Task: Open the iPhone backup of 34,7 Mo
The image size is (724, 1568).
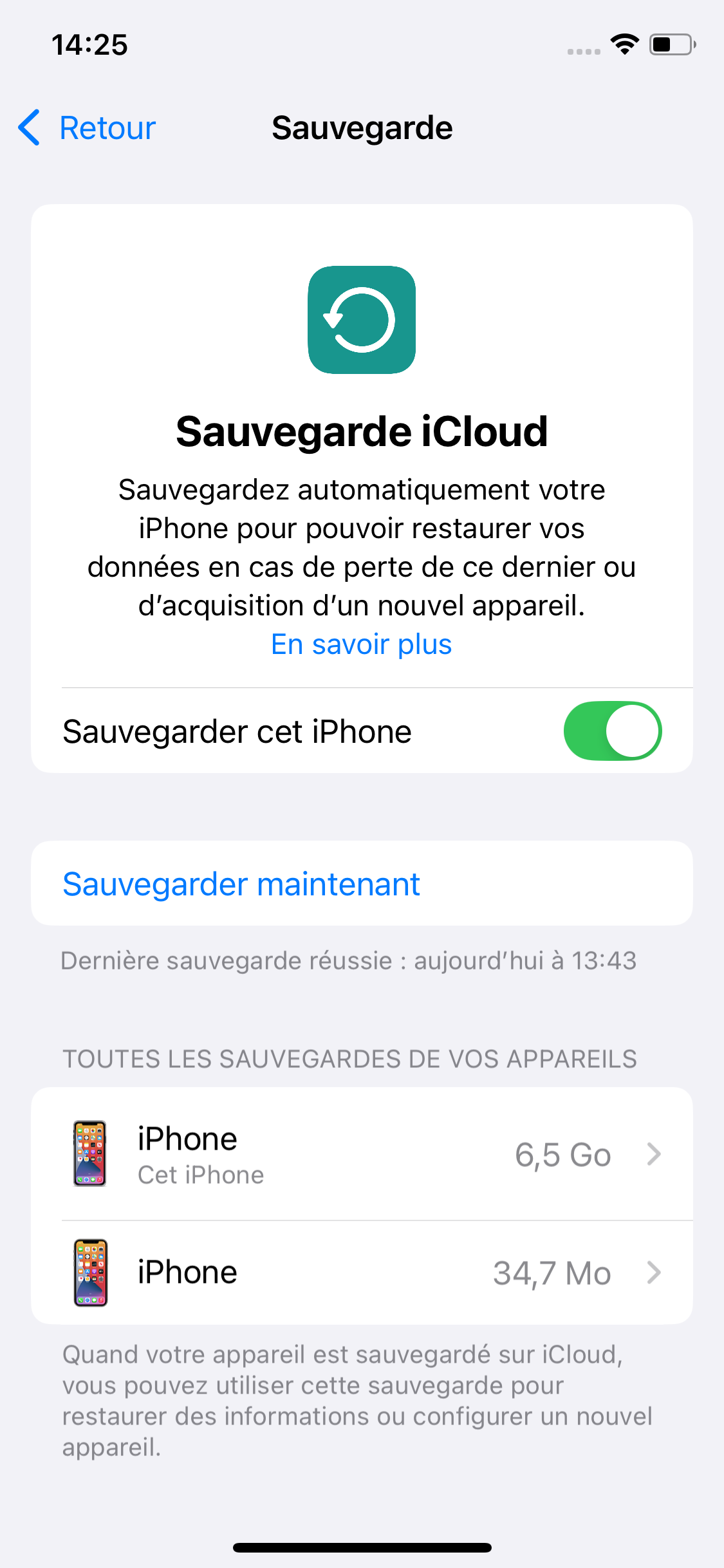Action: click(362, 1273)
